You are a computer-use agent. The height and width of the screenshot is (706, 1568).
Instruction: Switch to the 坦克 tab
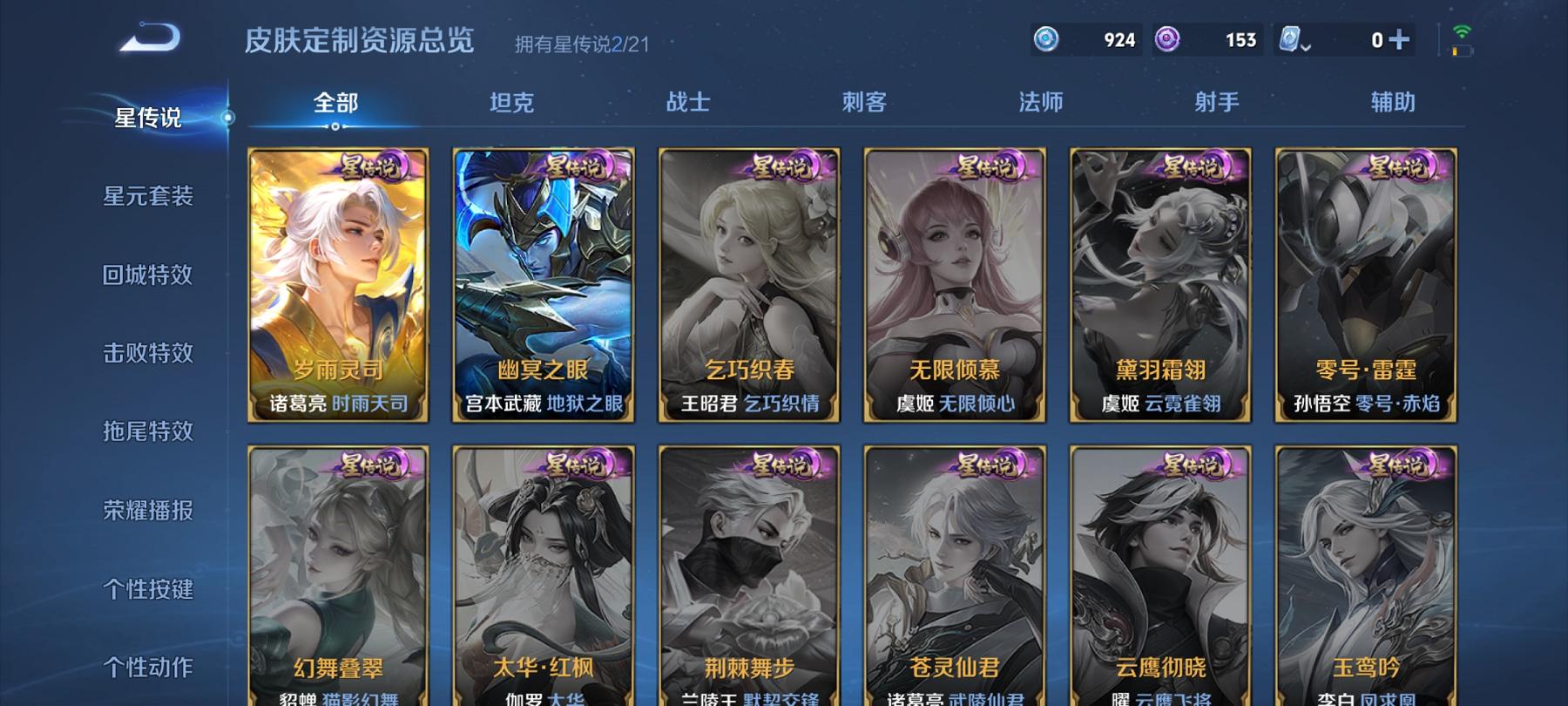[511, 103]
